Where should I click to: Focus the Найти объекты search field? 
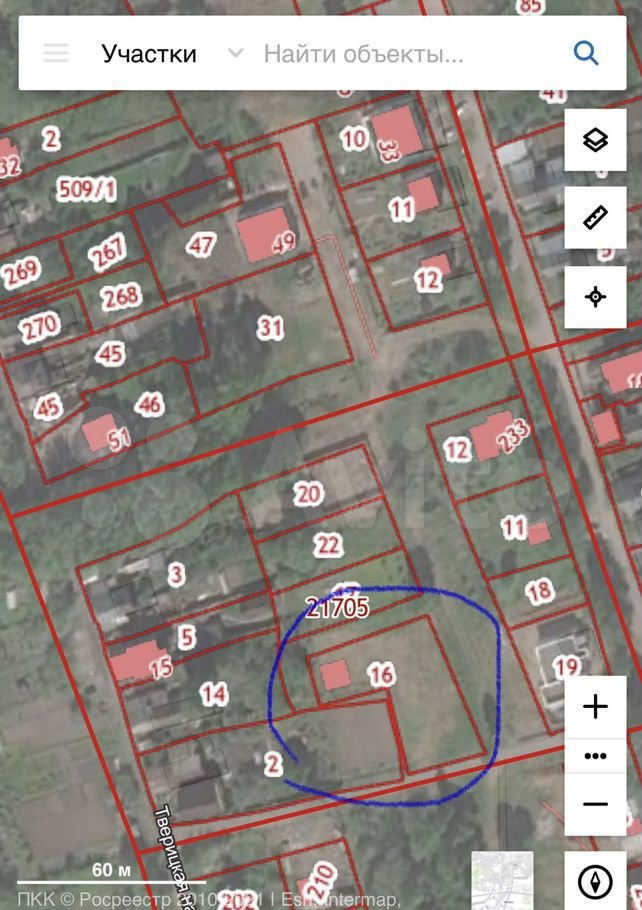point(400,54)
